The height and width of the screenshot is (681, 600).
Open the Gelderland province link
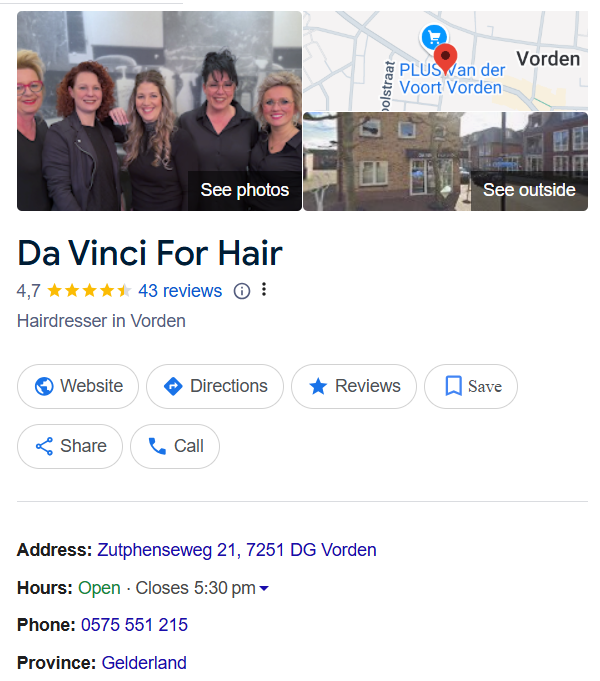coord(144,662)
